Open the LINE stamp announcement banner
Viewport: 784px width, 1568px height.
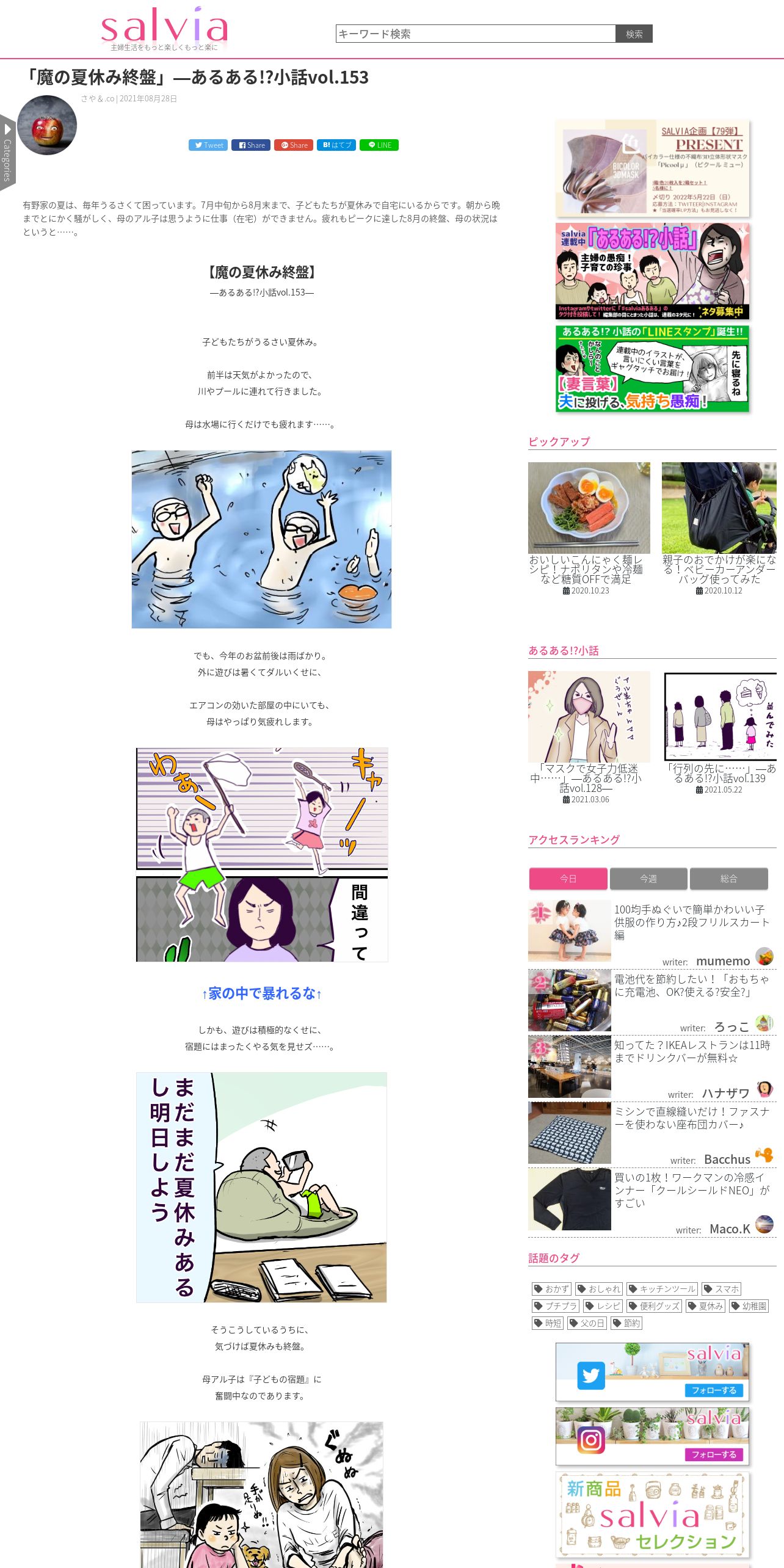click(x=652, y=368)
